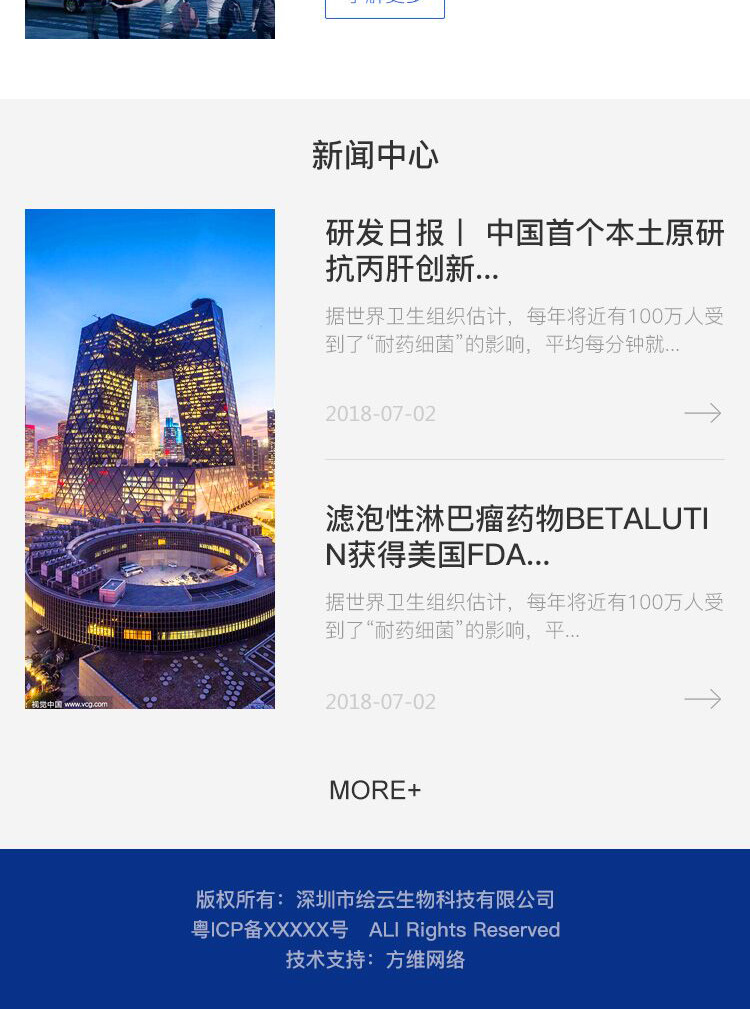750x1009 pixels.
Task: Load more news with MORE+
Action: pyautogui.click(x=375, y=790)
